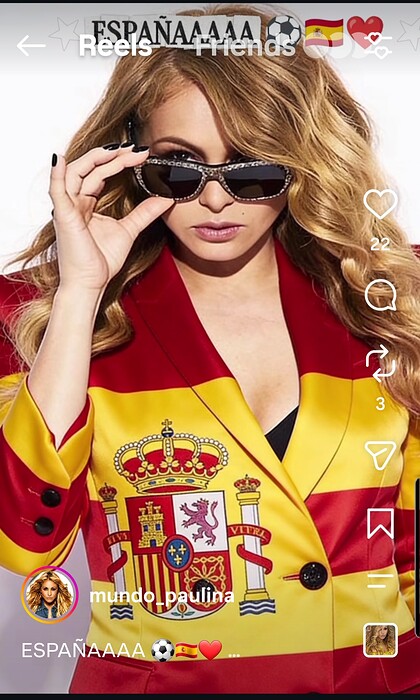
Task: Switch to the Reels tab
Action: [116, 46]
